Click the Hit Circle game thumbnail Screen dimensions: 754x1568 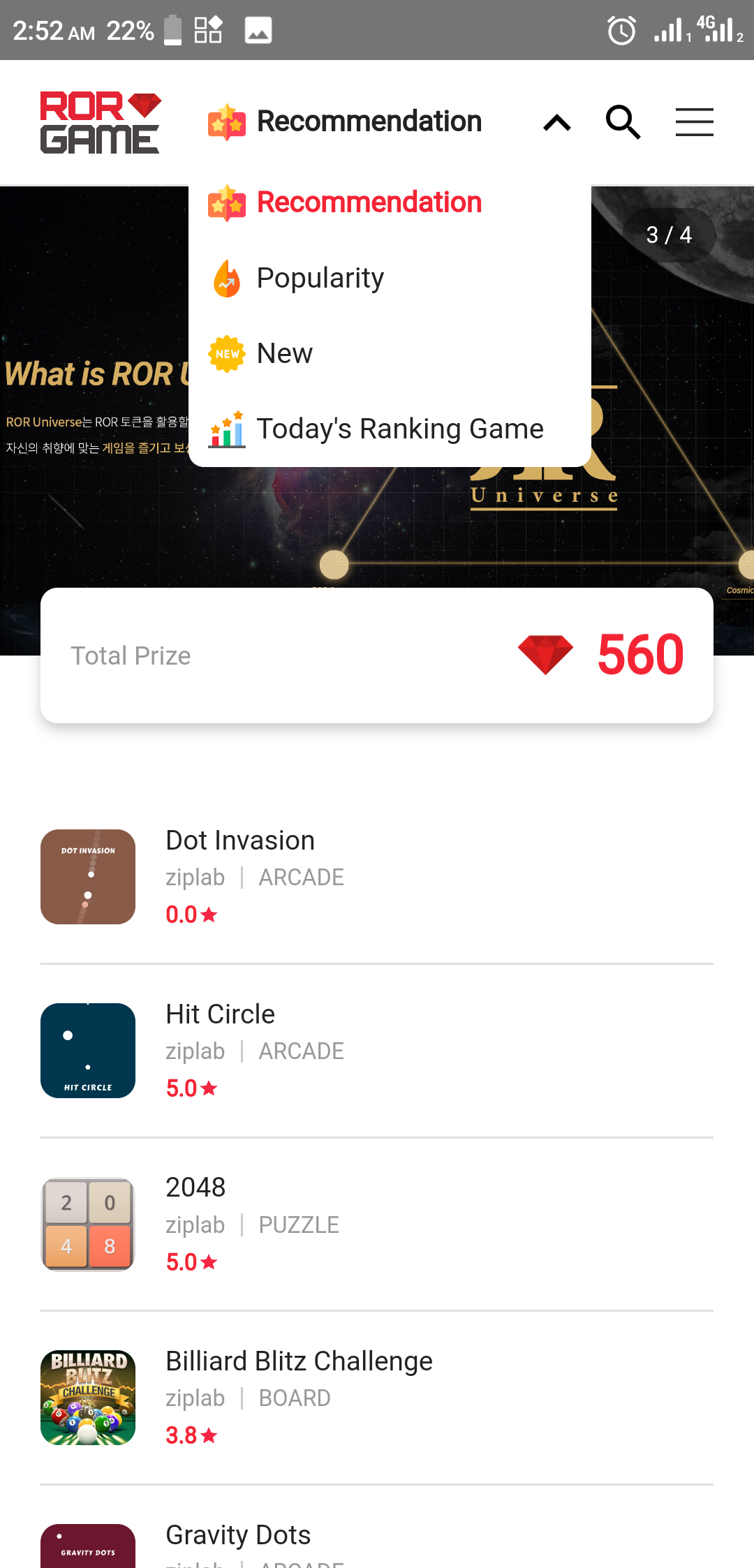87,1051
